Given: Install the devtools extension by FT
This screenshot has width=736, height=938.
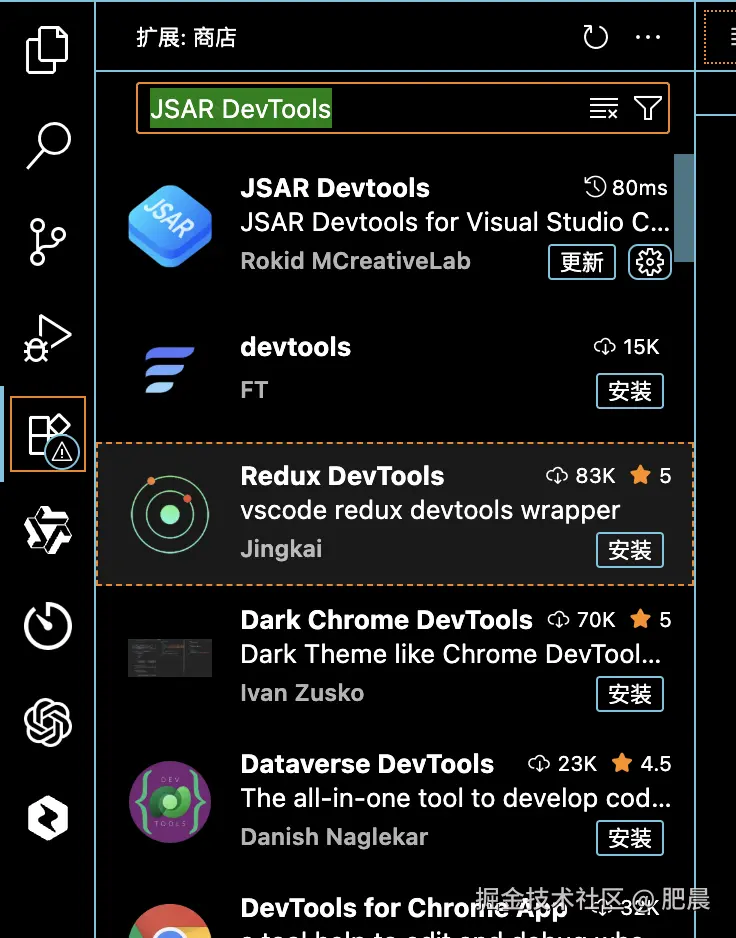Looking at the screenshot, I should coord(629,391).
